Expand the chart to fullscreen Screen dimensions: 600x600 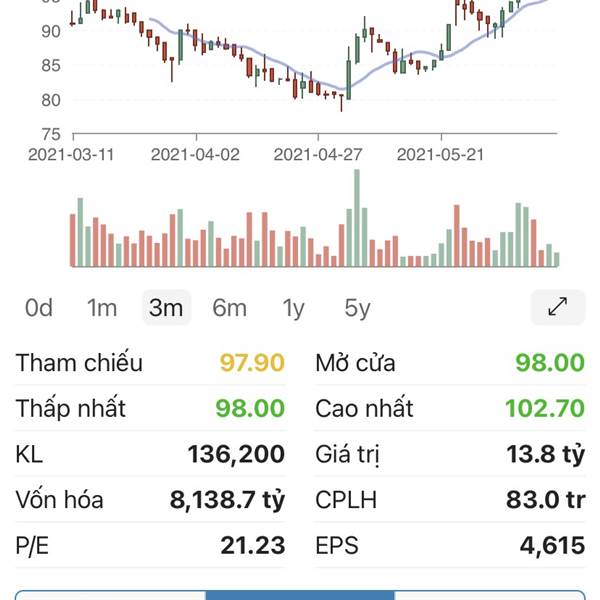pos(558,307)
